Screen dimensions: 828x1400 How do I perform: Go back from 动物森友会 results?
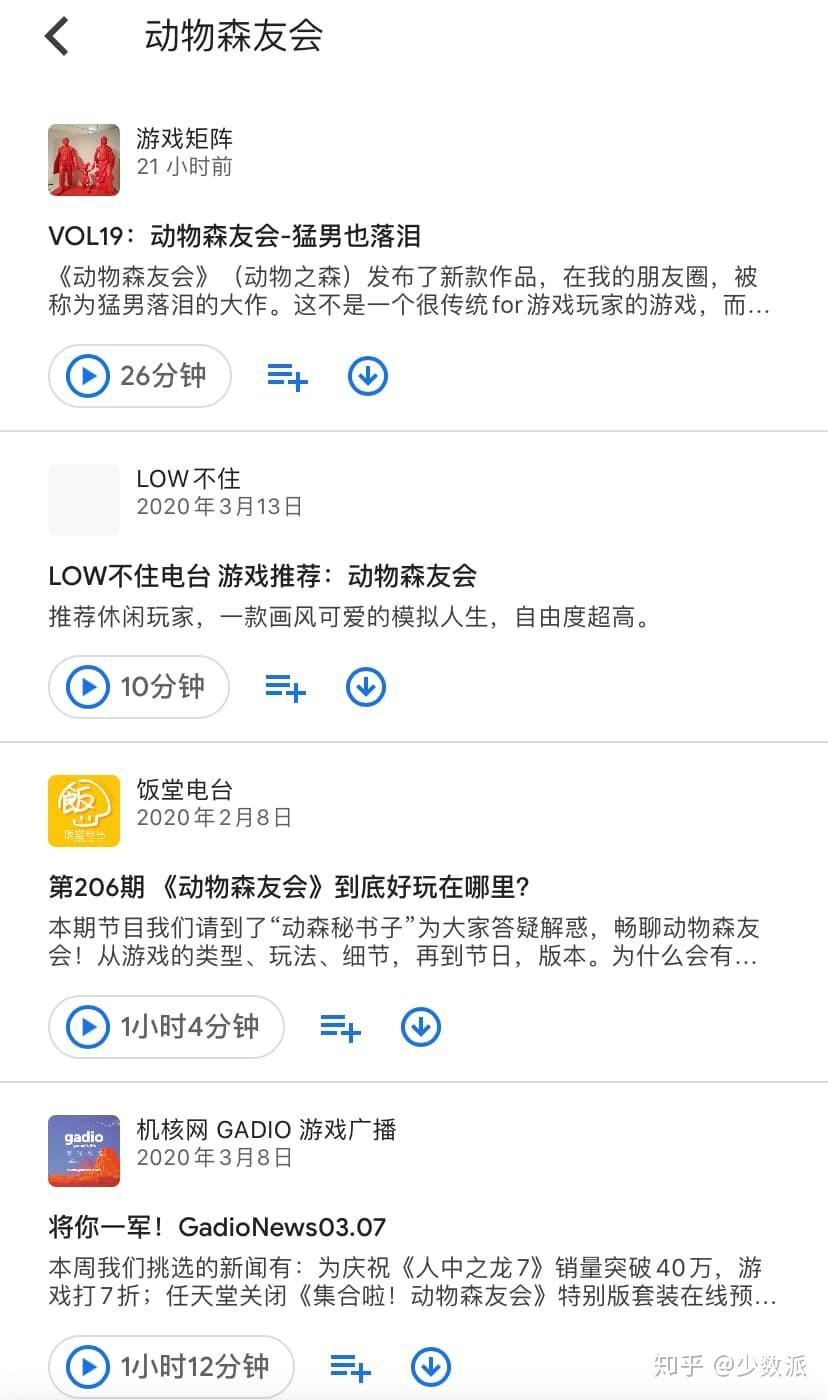[x=57, y=37]
